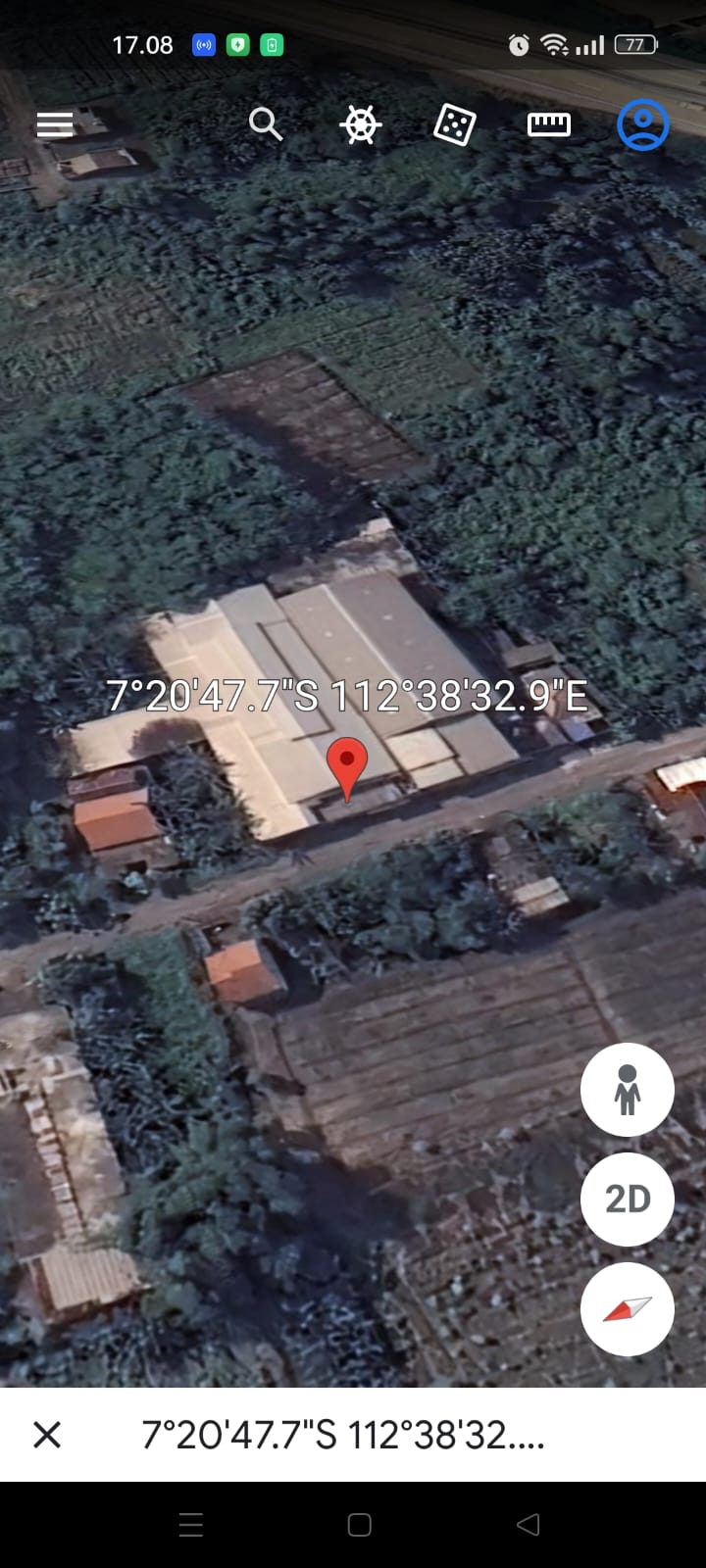Viewport: 706px width, 1568px height.
Task: Open the Android recent apps menu
Action: (x=190, y=1524)
